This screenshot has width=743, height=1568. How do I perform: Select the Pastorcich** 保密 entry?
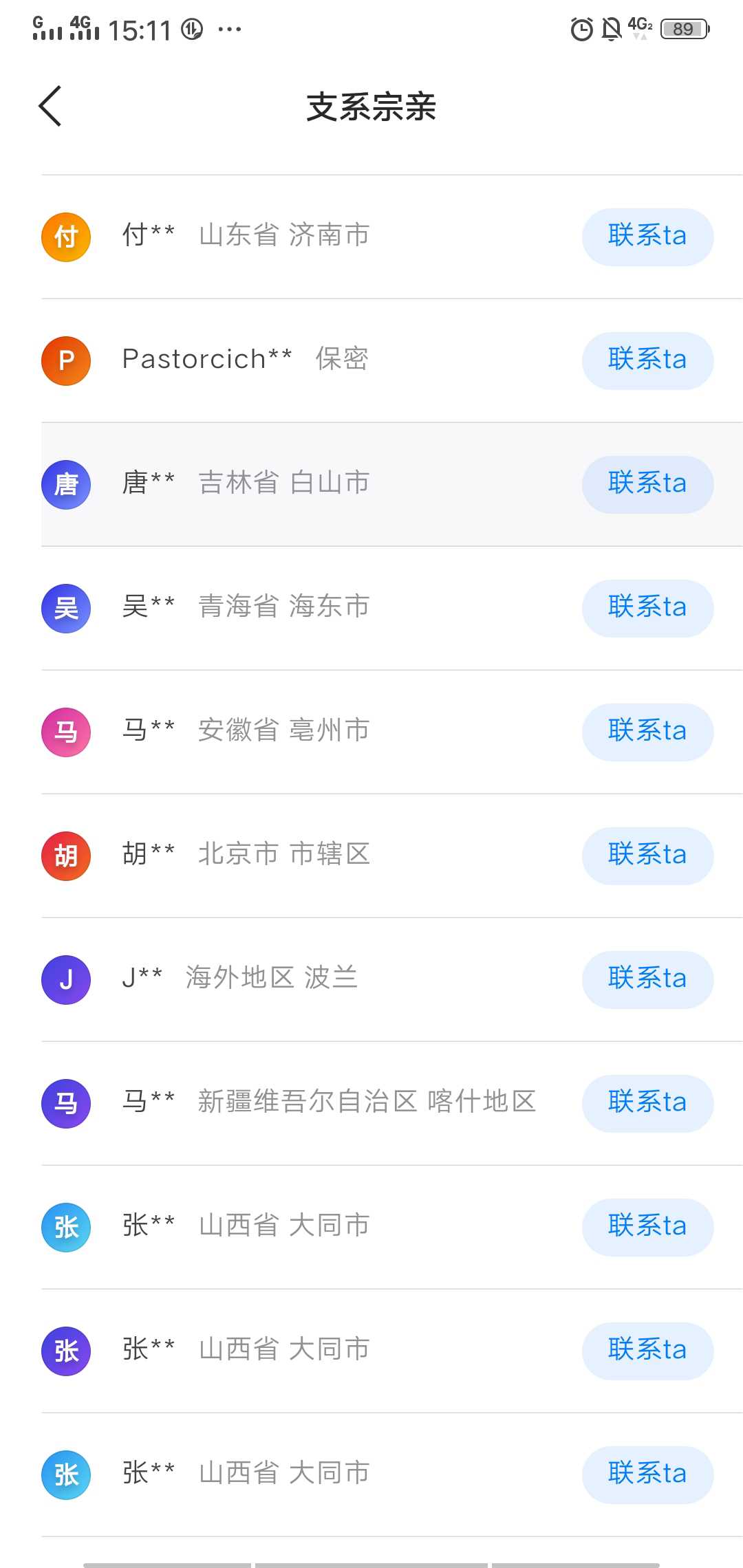point(392,360)
